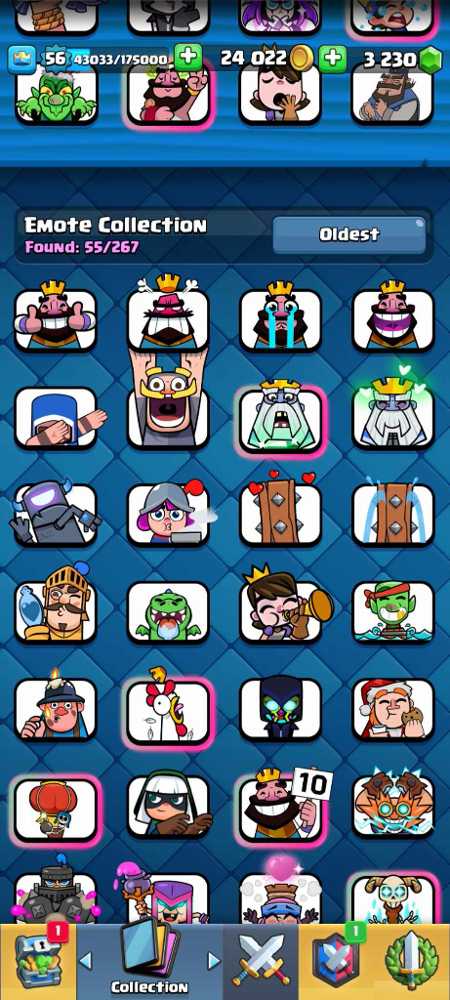Tap the right arrow beside Collection

(x=214, y=960)
